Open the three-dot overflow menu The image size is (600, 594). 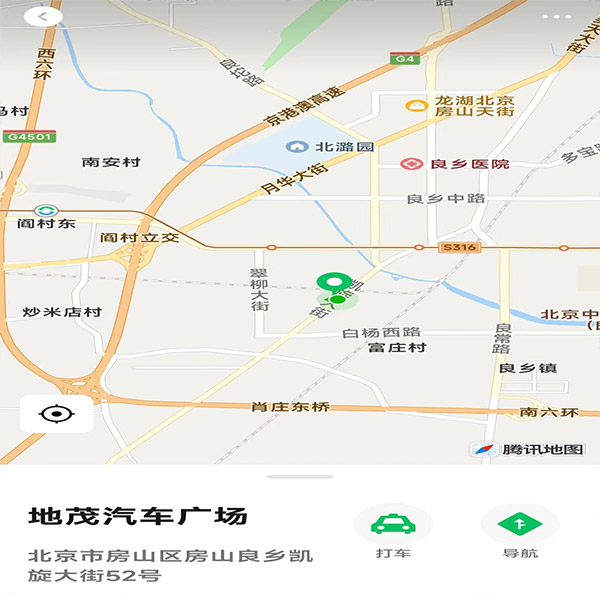pyautogui.click(x=557, y=17)
